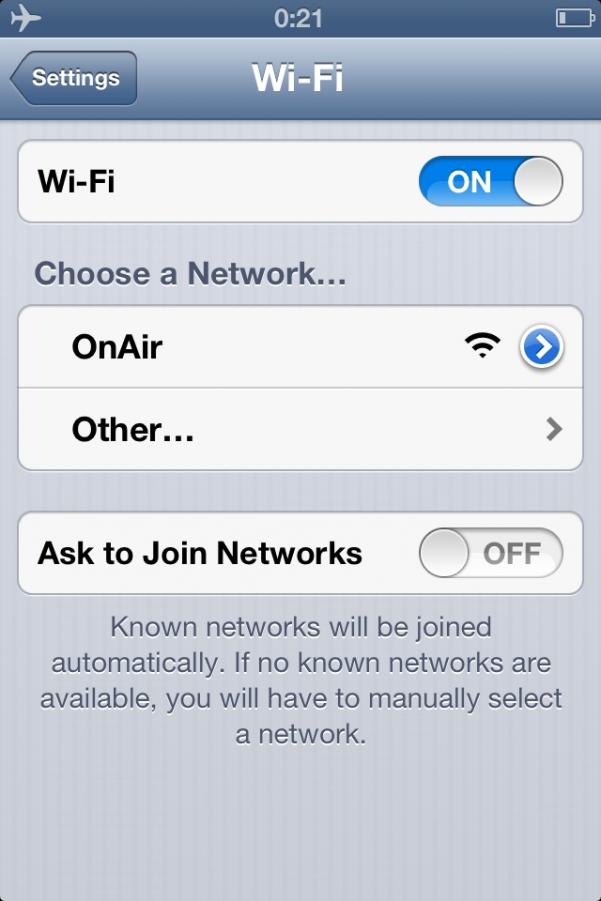Image resolution: width=601 pixels, height=901 pixels.
Task: Go back to Settings
Action: point(74,78)
